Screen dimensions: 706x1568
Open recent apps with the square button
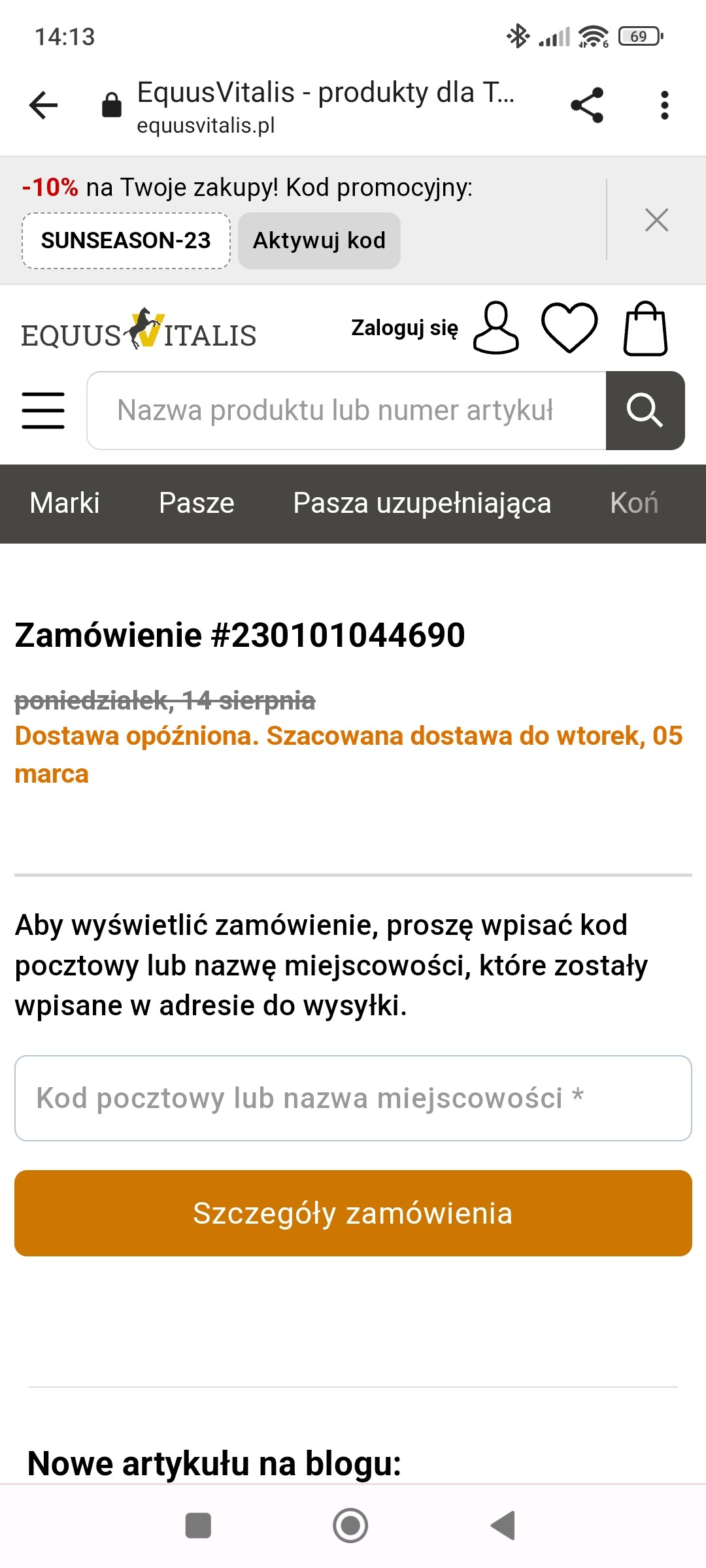pos(198,1526)
